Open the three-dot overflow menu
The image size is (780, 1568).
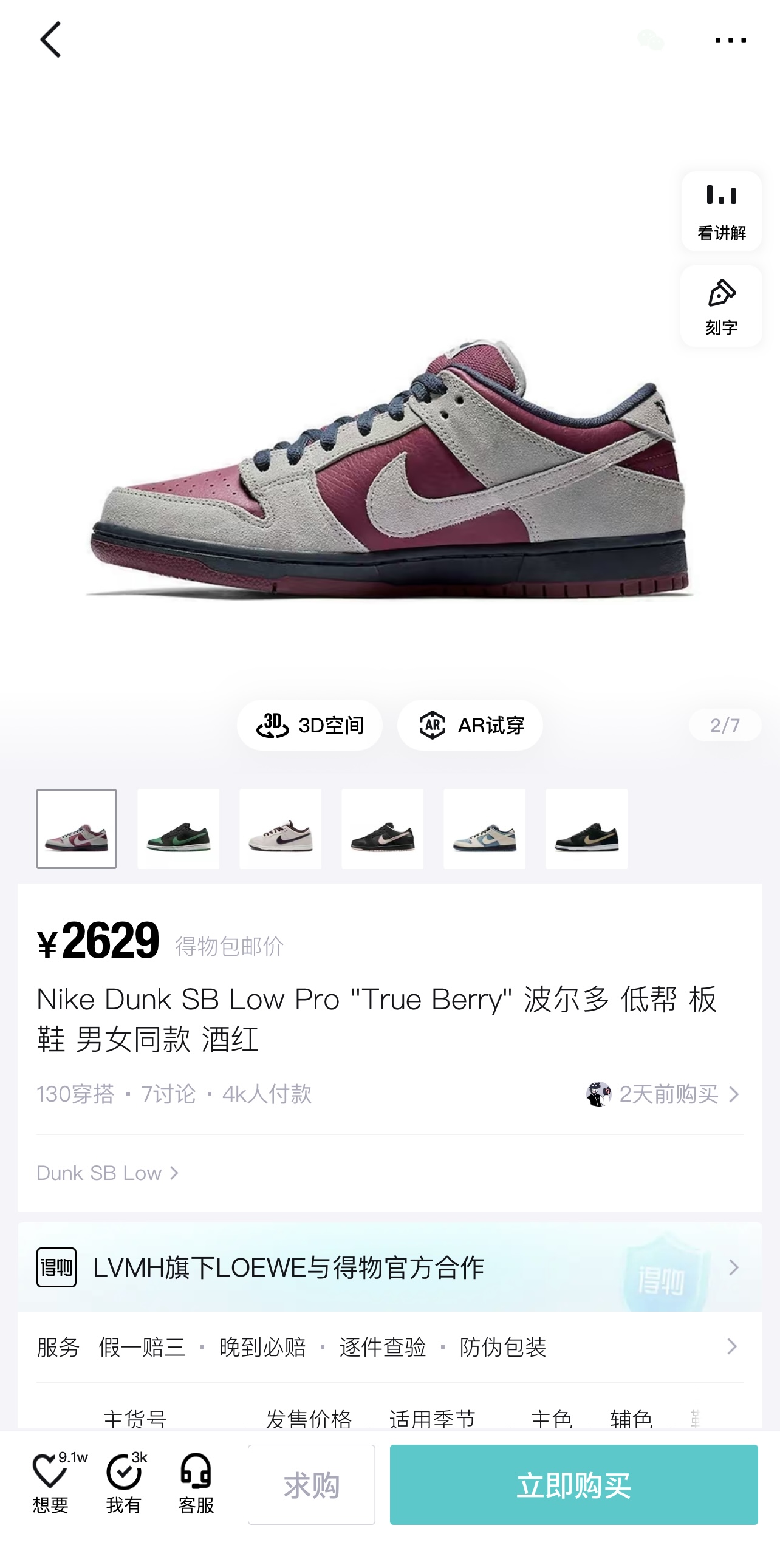coord(730,40)
